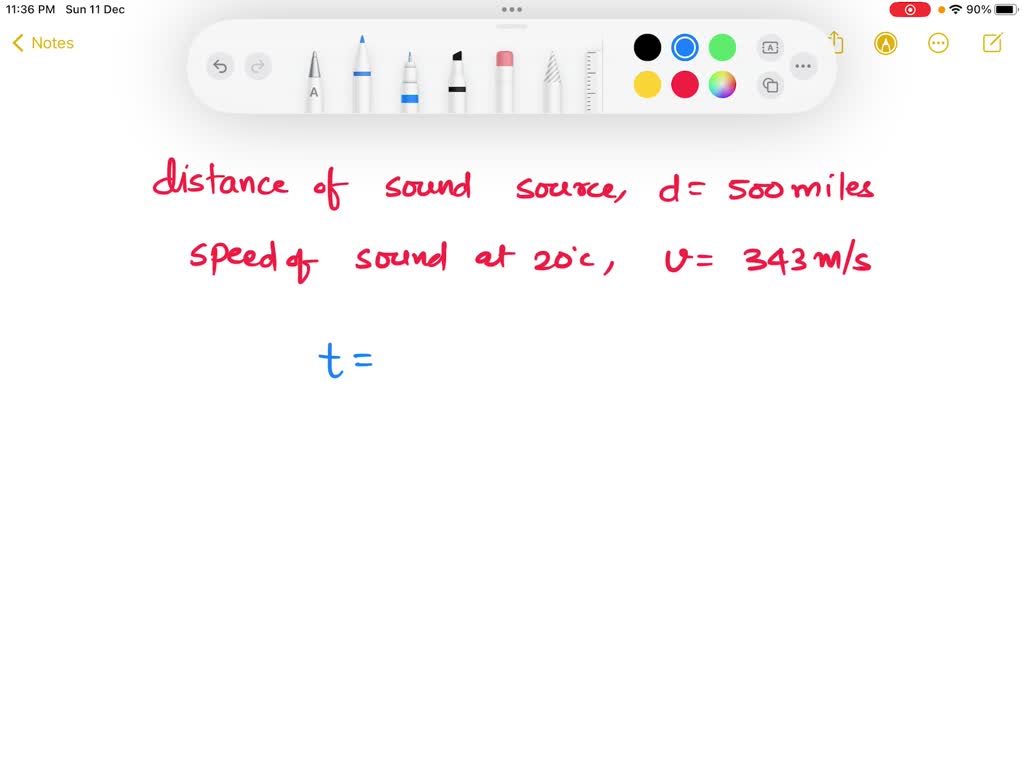
Task: Choose the red color swatch
Action: click(685, 85)
